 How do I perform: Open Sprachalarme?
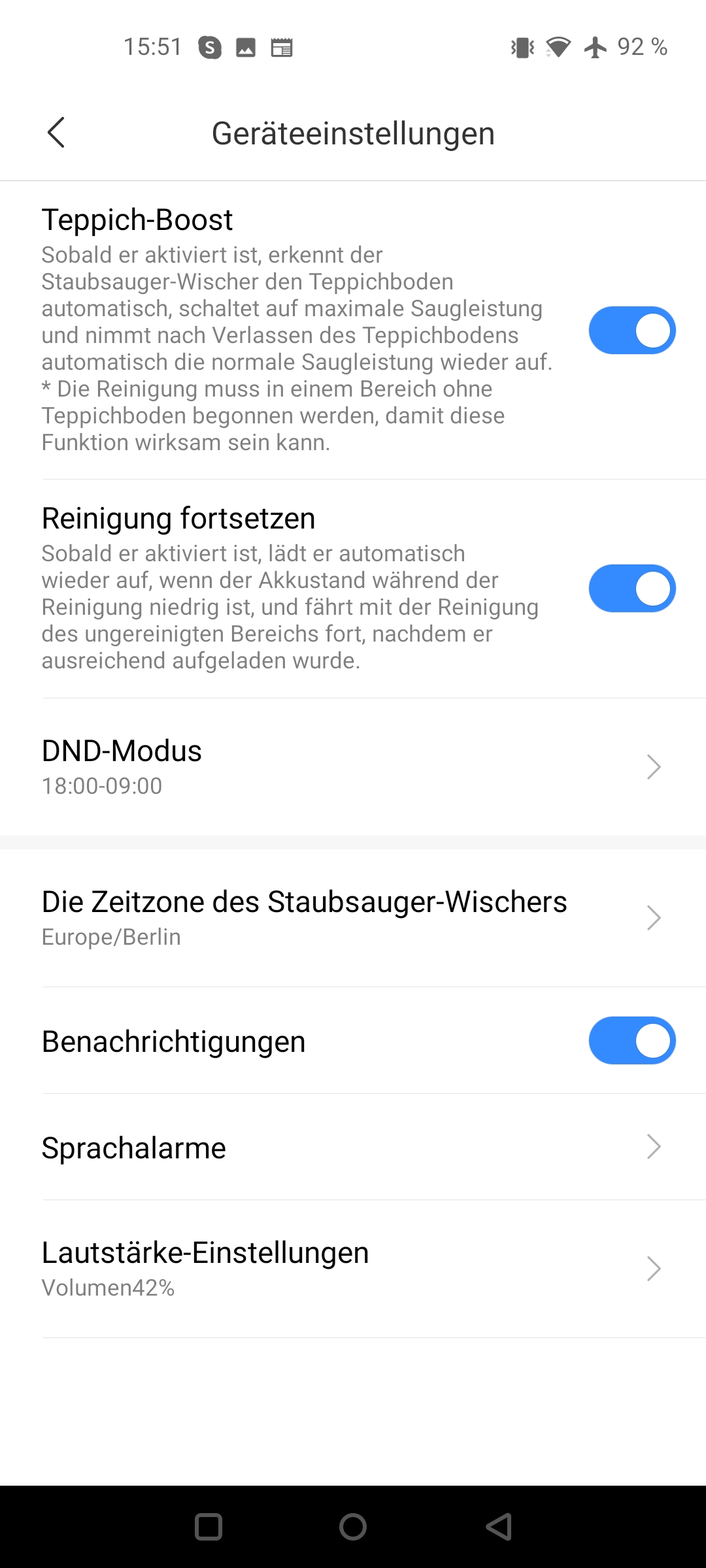point(353,1147)
